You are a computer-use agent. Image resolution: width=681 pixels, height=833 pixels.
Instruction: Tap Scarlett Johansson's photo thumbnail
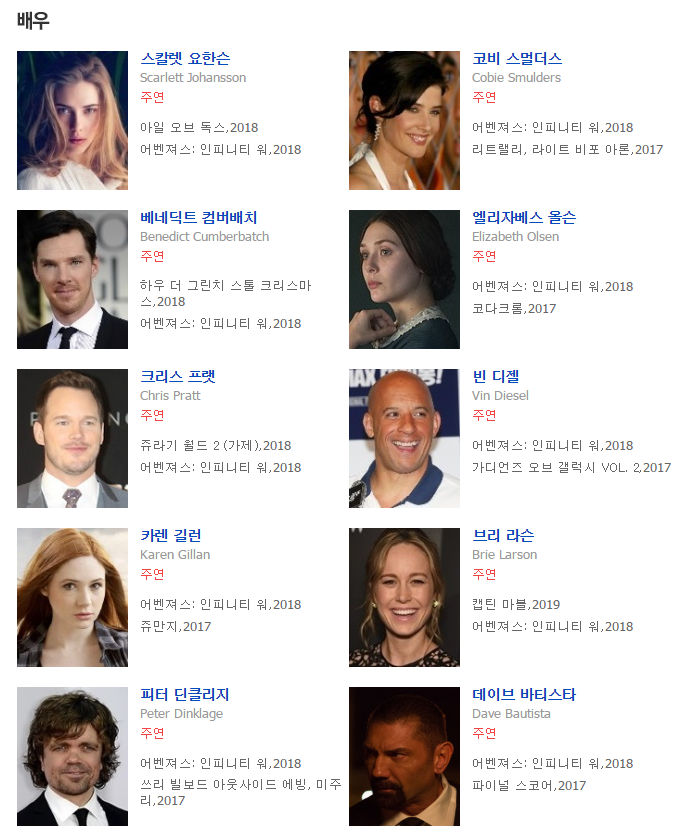click(72, 120)
